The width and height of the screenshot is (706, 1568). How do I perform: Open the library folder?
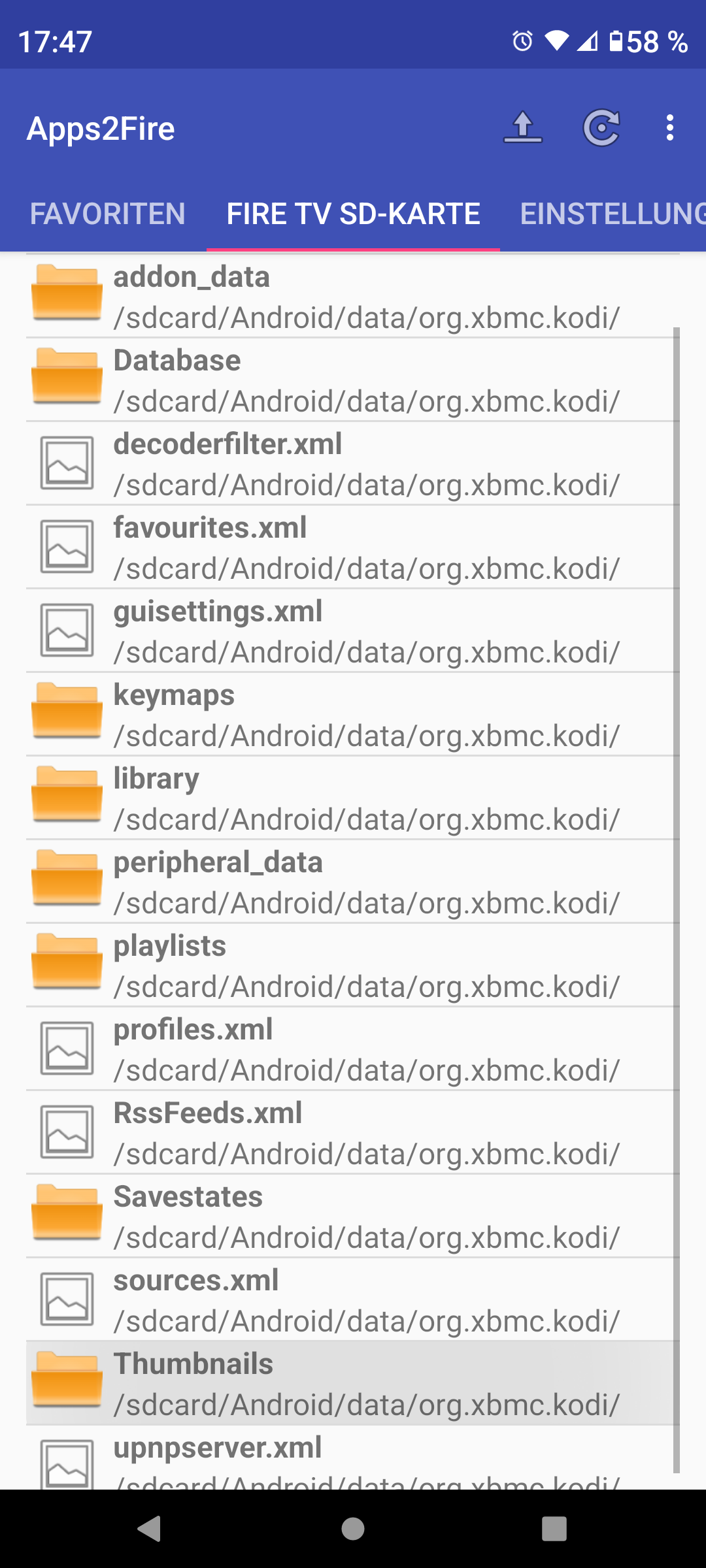(x=353, y=798)
